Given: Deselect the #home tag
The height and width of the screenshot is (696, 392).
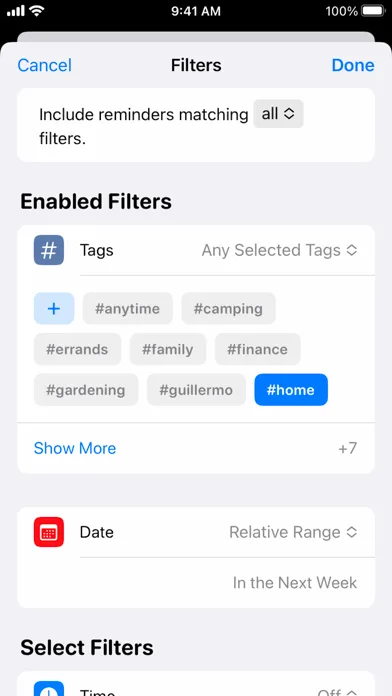Looking at the screenshot, I should pos(291,390).
